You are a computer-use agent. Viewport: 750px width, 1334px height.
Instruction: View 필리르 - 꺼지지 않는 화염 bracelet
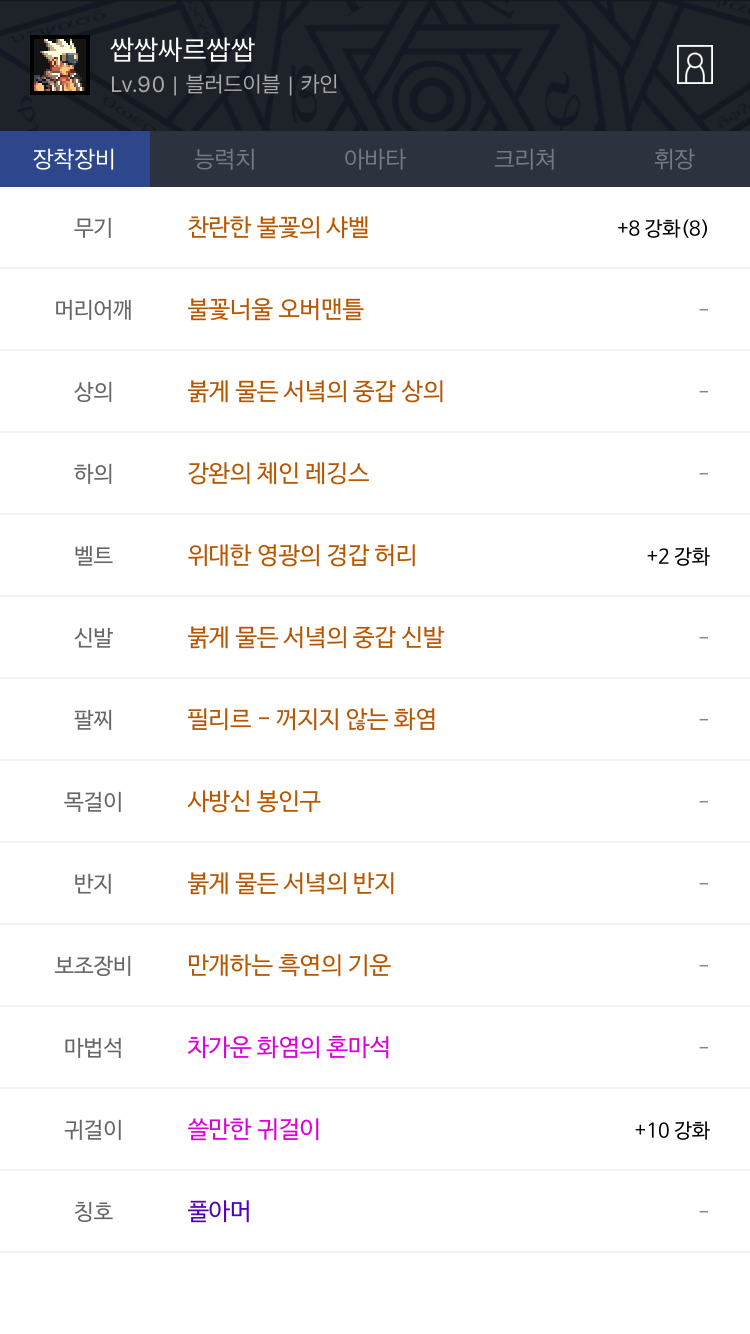[312, 719]
